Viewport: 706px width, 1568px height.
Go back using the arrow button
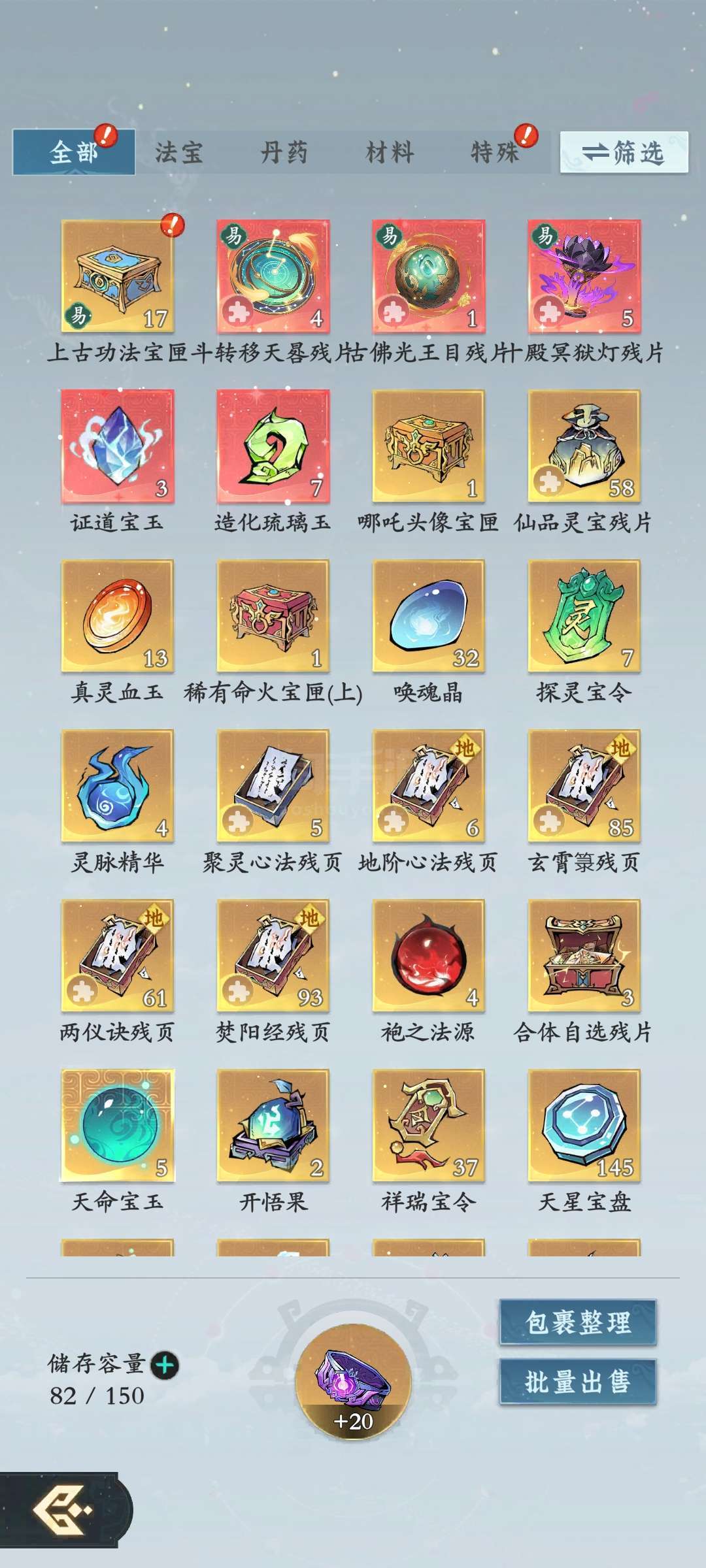(63, 1509)
